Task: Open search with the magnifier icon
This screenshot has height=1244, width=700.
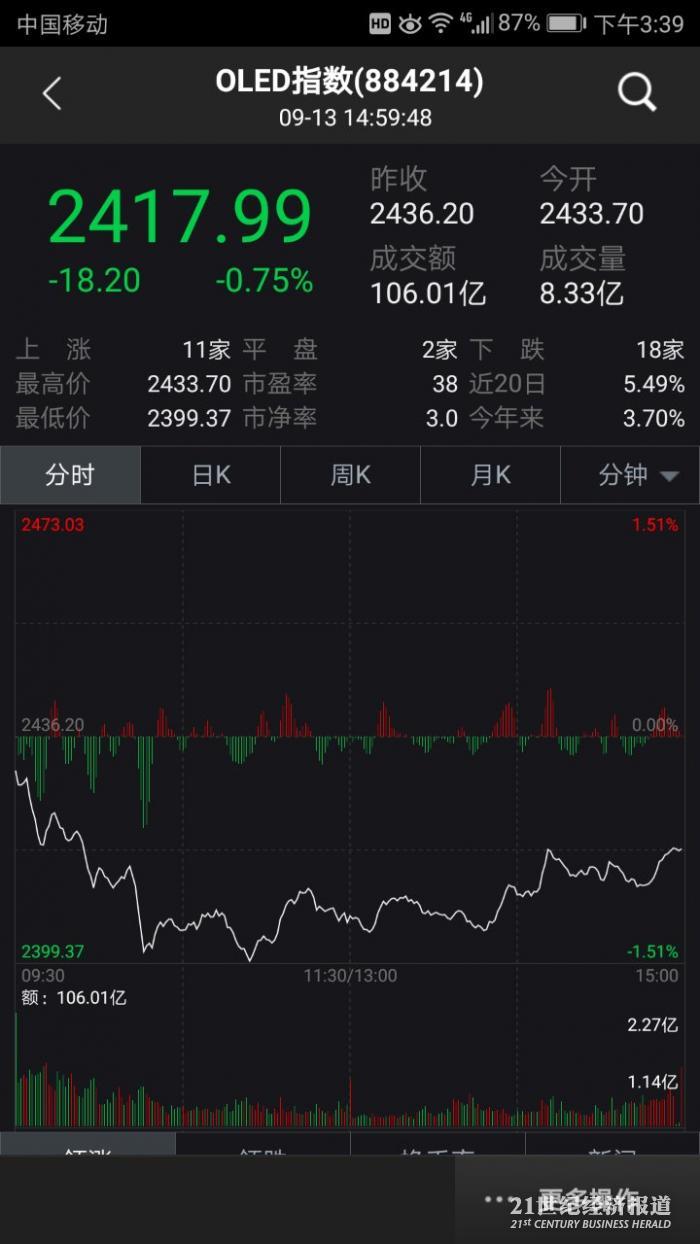Action: [x=636, y=93]
